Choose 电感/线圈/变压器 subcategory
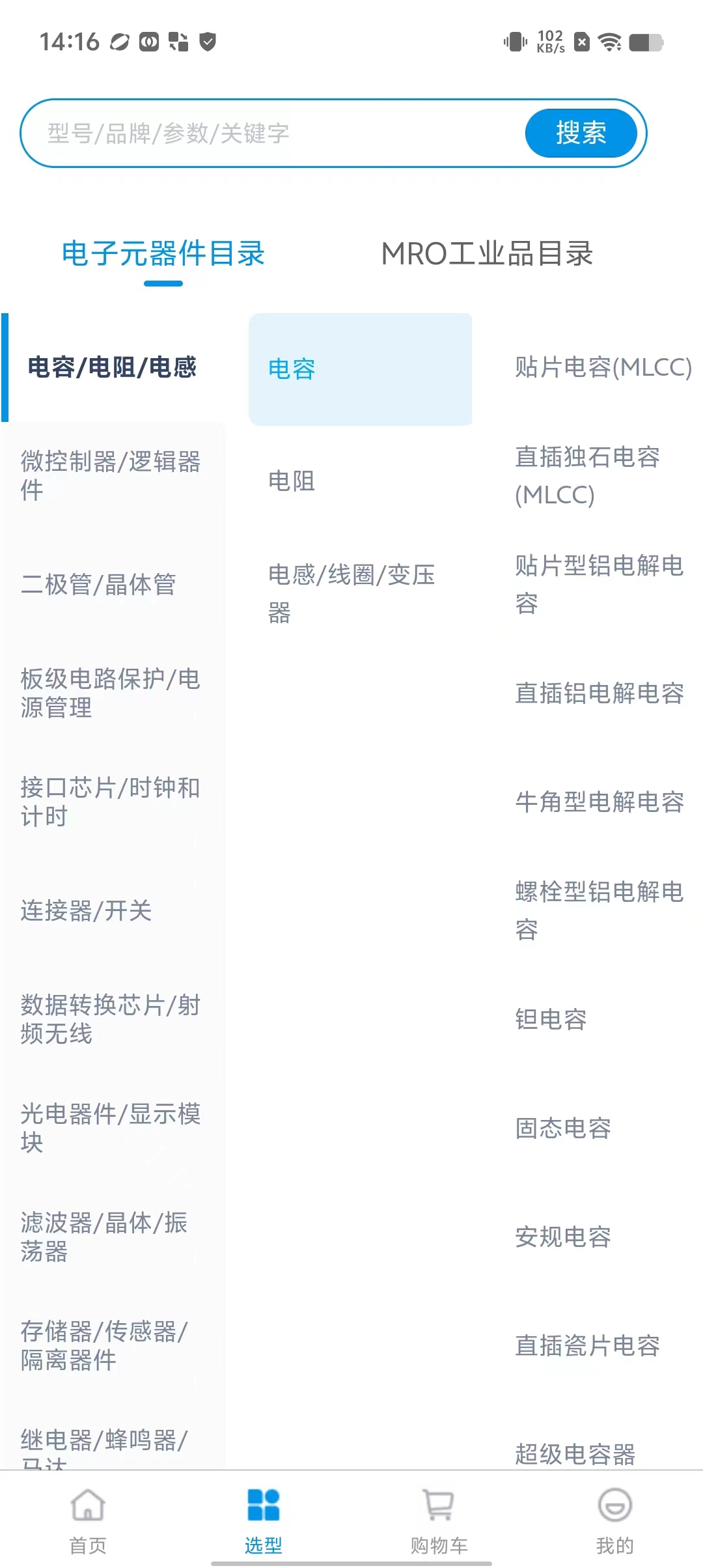Screen dimensions: 703x1568 click(351, 593)
